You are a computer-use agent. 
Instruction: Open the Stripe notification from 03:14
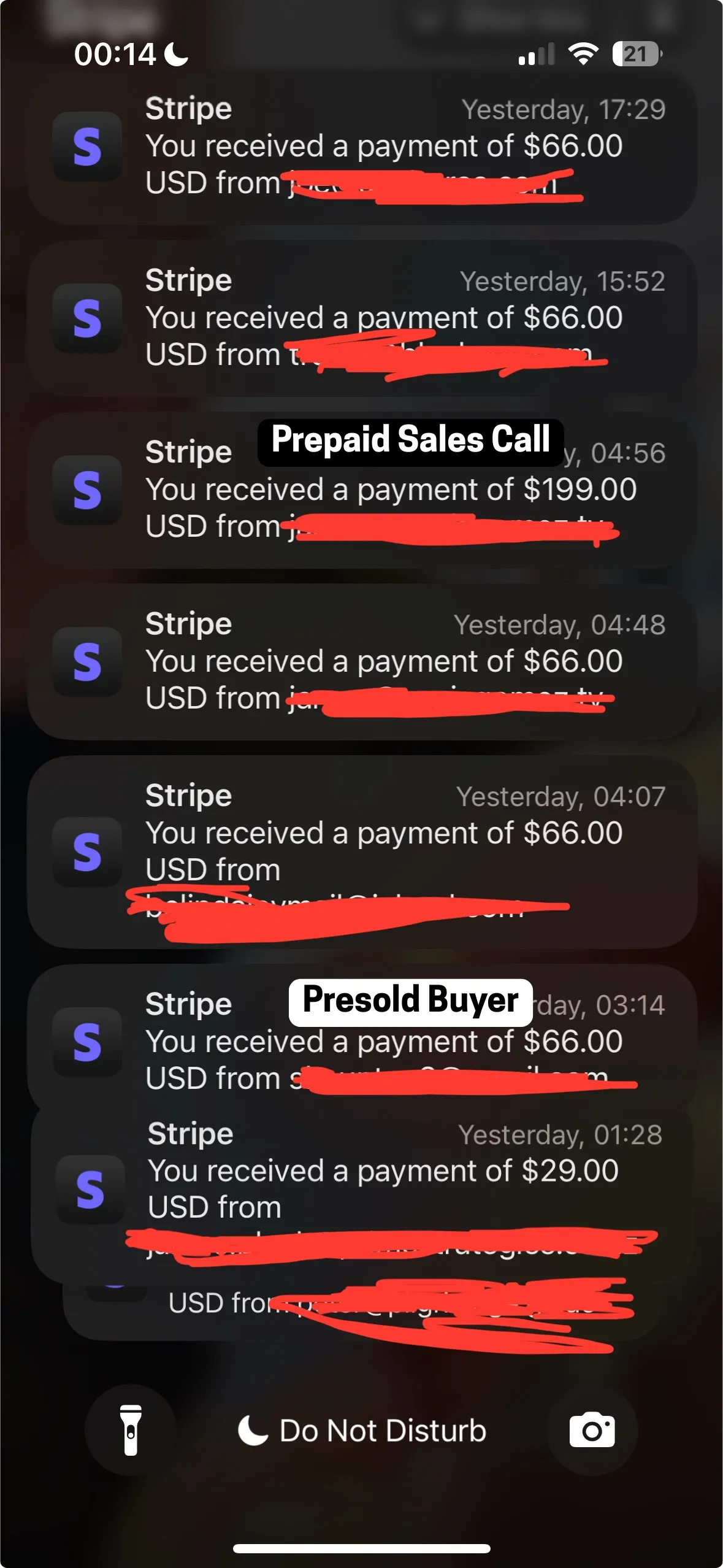(362, 1037)
